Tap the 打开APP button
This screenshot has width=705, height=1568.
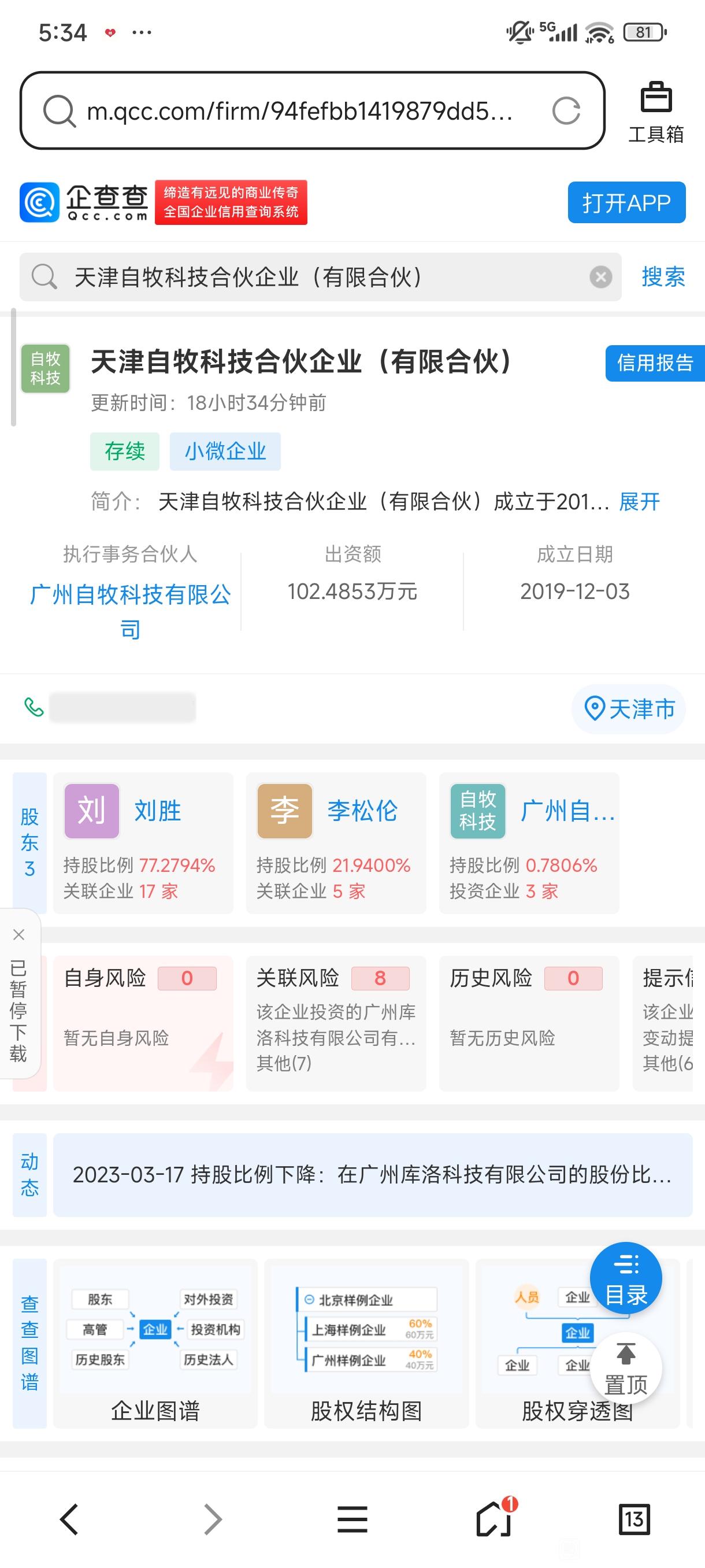626,203
